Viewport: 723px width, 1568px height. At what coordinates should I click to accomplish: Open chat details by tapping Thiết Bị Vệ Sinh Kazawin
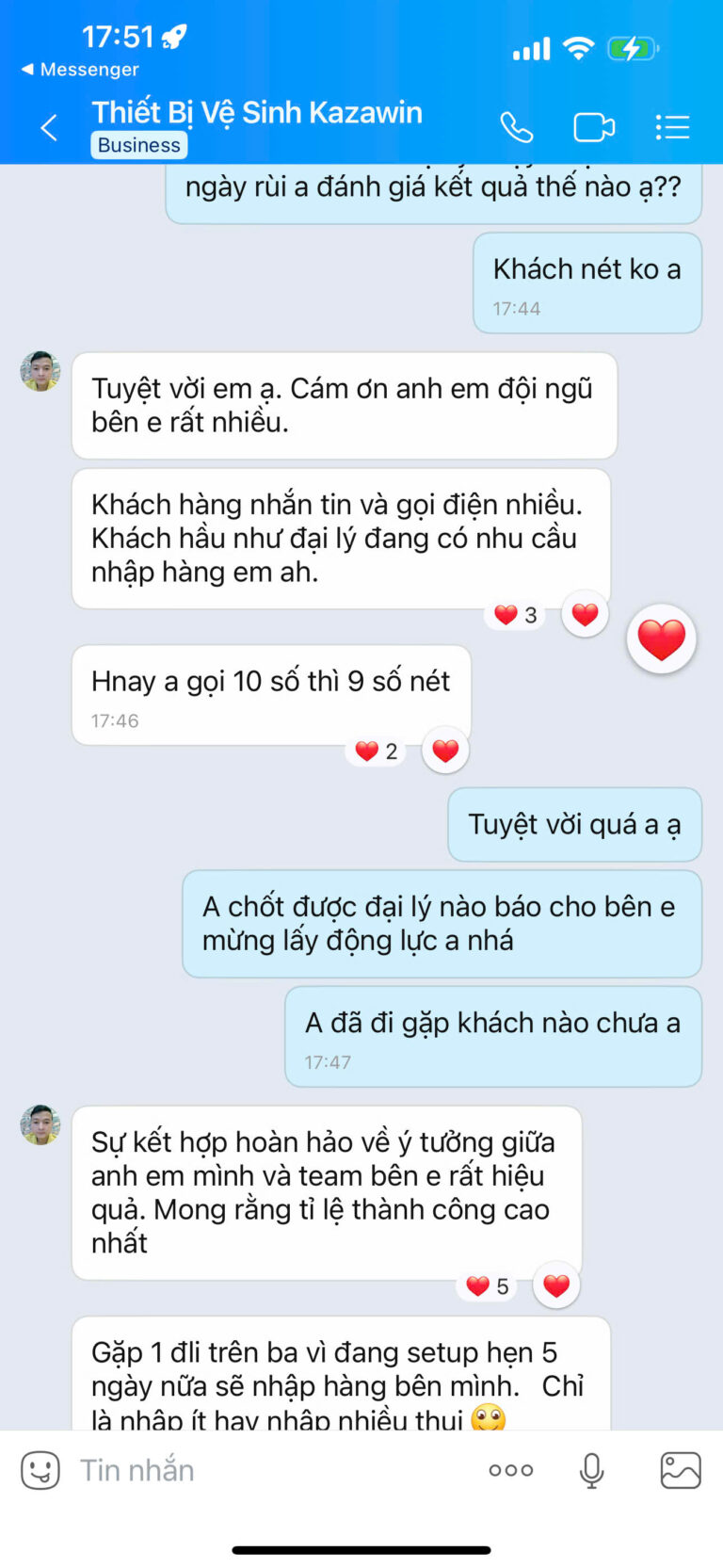point(257,112)
